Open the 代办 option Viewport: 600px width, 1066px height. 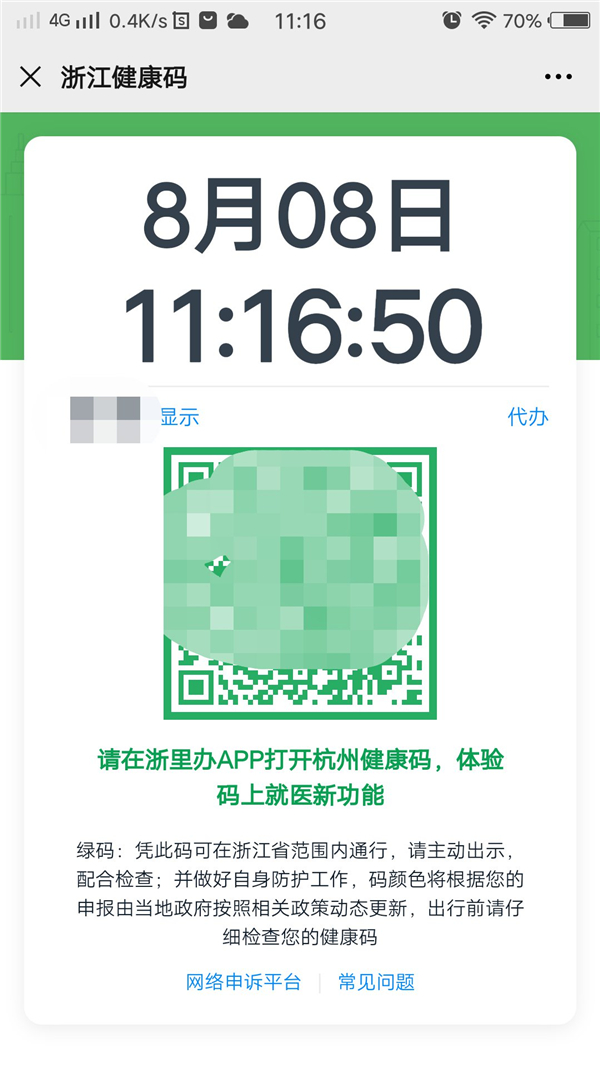click(528, 417)
